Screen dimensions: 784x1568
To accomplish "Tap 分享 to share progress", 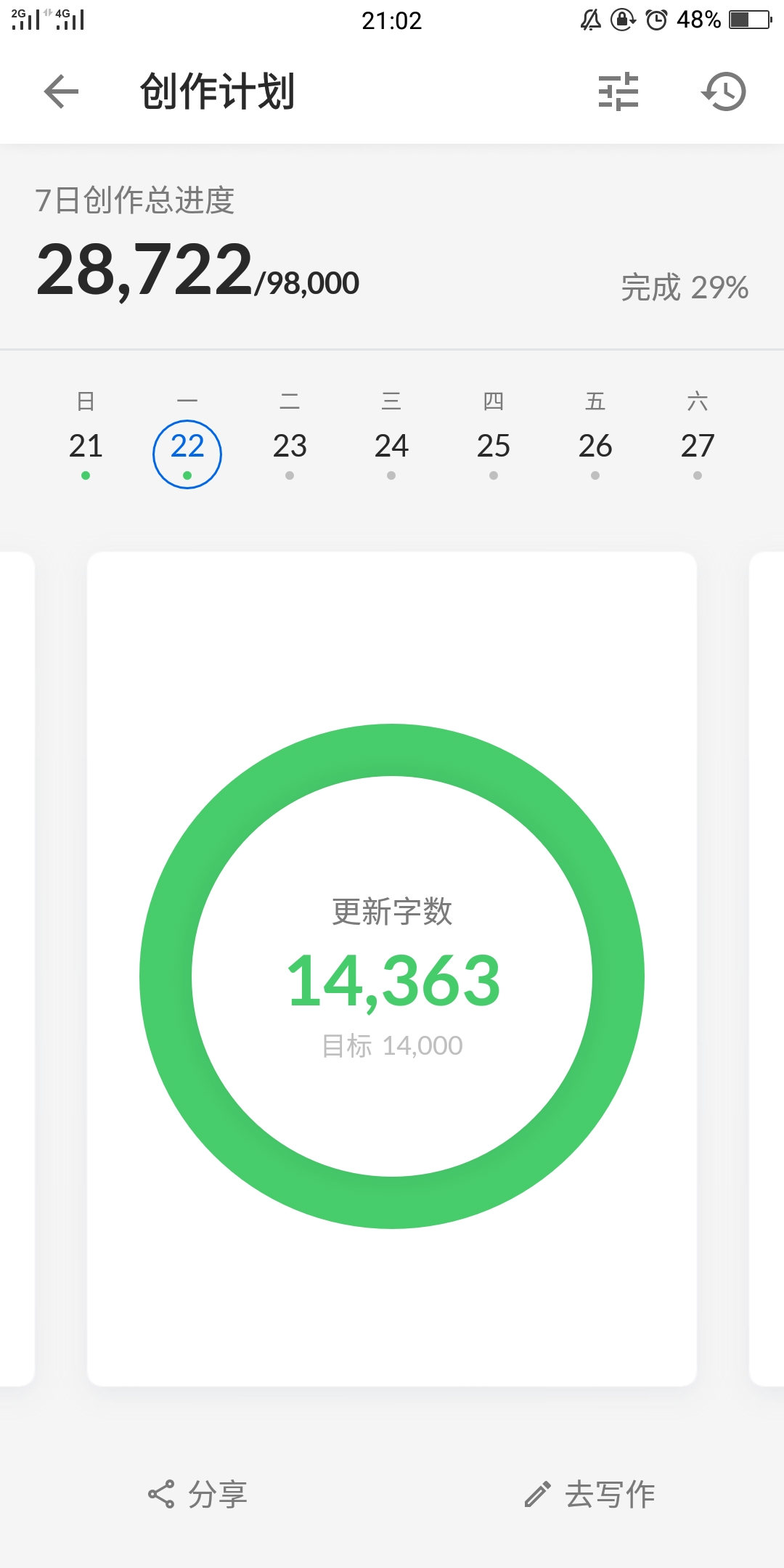I will [197, 1495].
